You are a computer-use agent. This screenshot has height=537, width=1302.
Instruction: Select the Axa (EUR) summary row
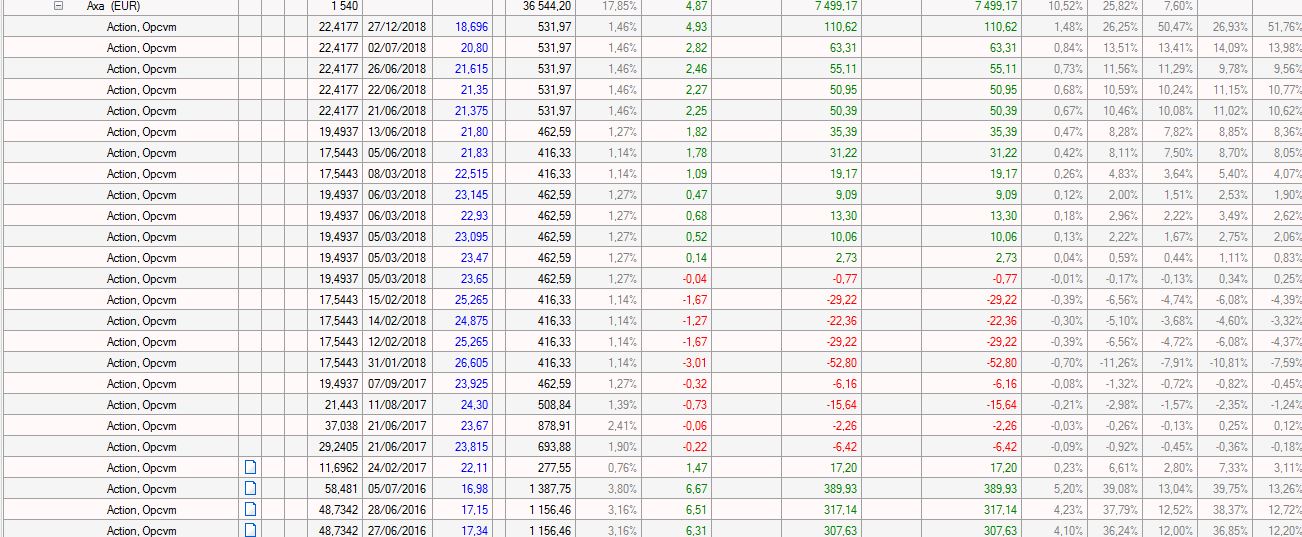tap(651, 6)
